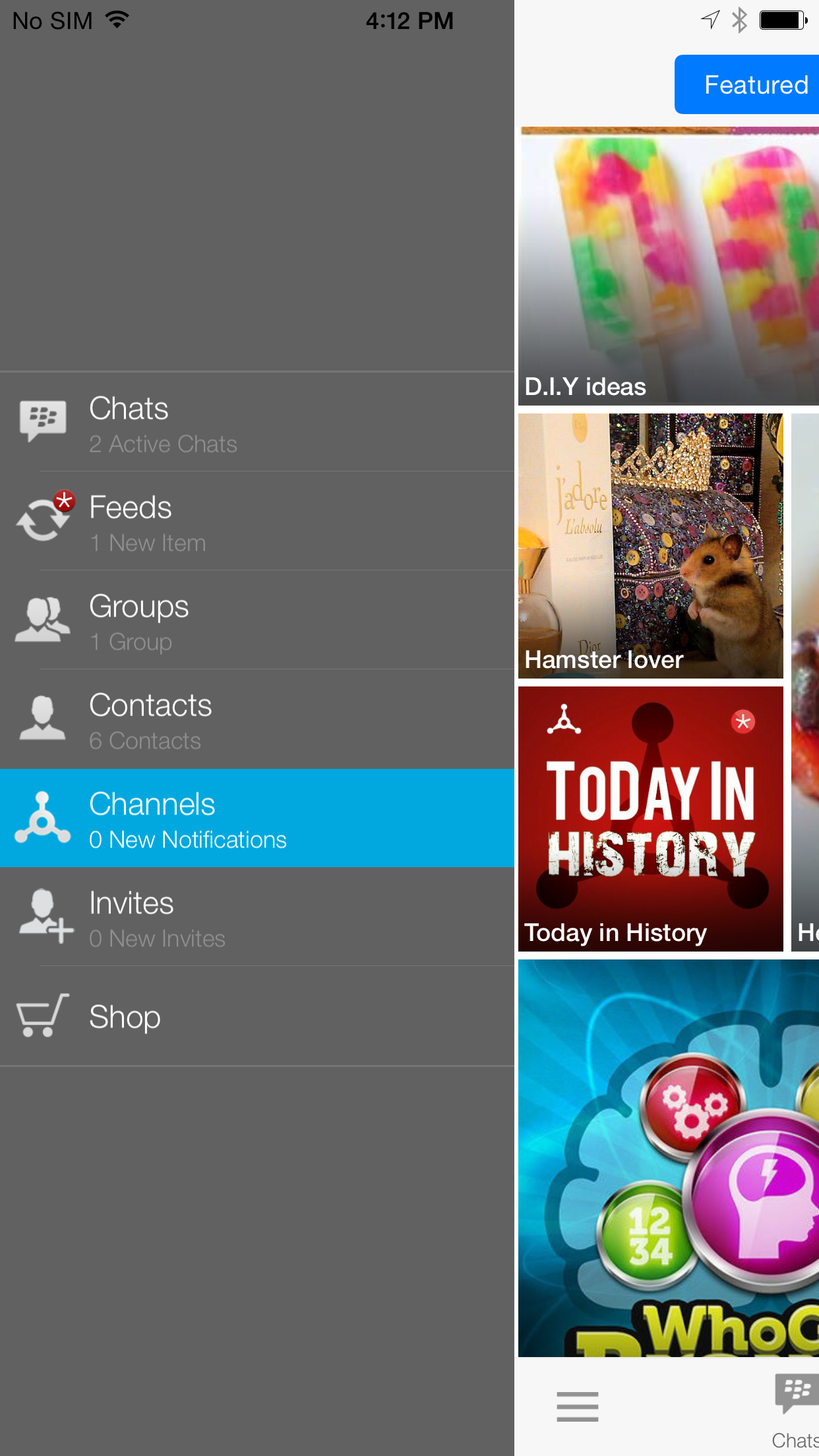Viewport: 819px width, 1456px height.
Task: View Invites
Action: [257, 917]
